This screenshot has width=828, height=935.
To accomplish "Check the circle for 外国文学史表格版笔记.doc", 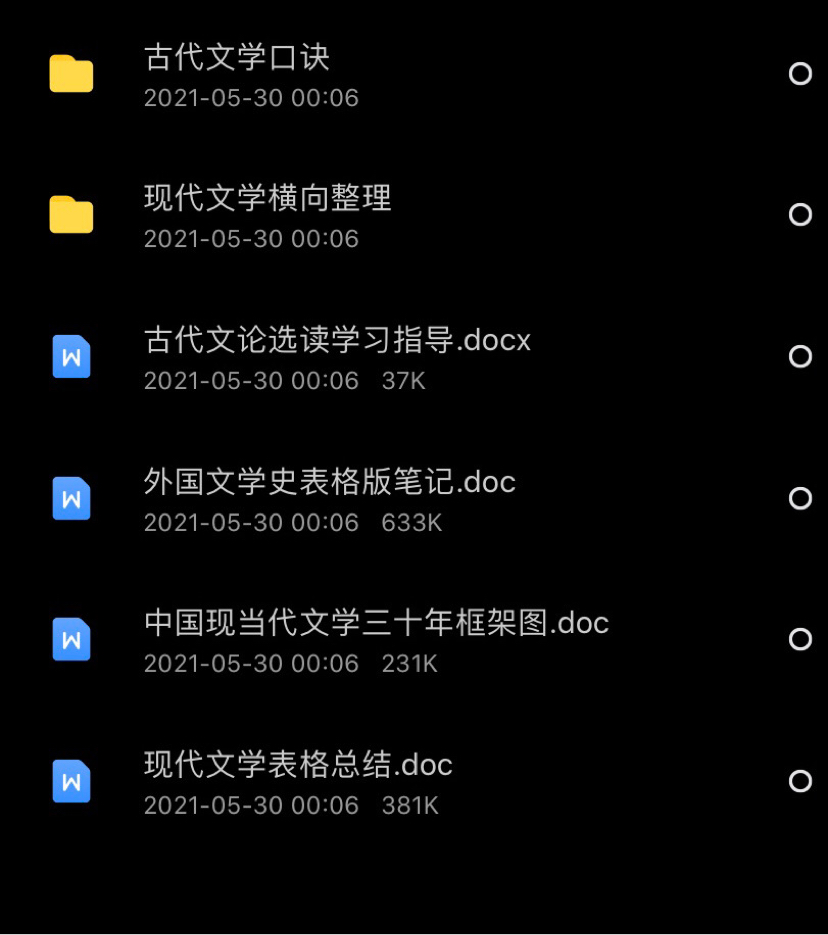I will (x=800, y=499).
